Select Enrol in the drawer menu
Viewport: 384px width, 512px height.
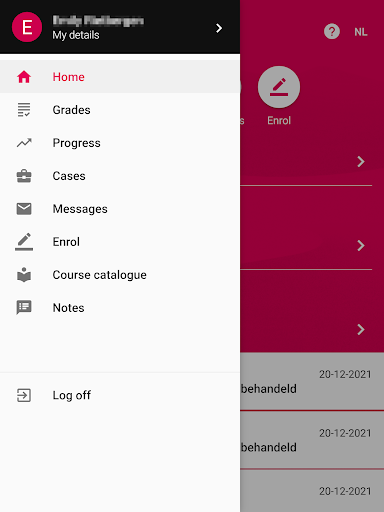(x=120, y=242)
